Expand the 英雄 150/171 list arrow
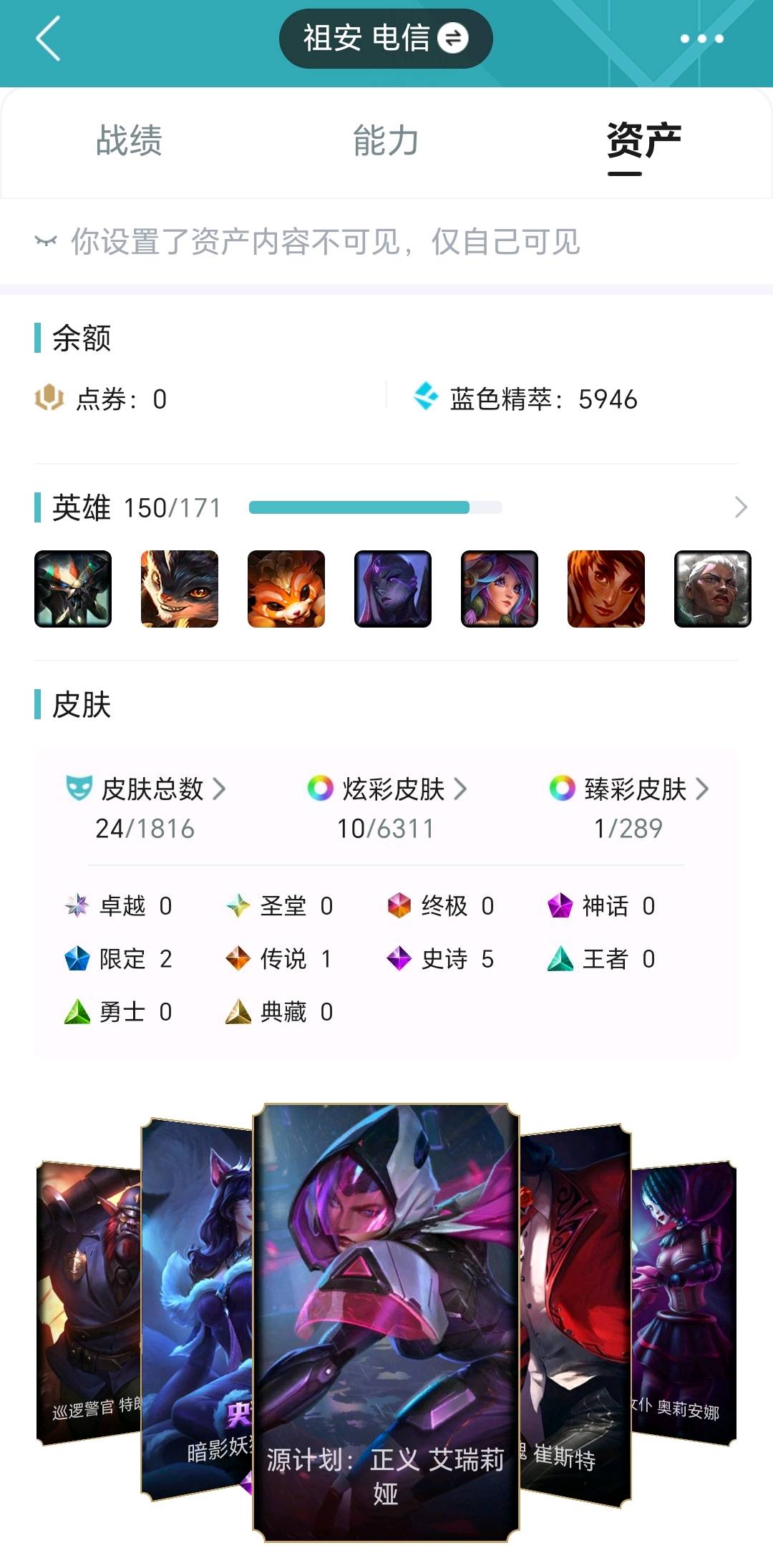 (741, 507)
